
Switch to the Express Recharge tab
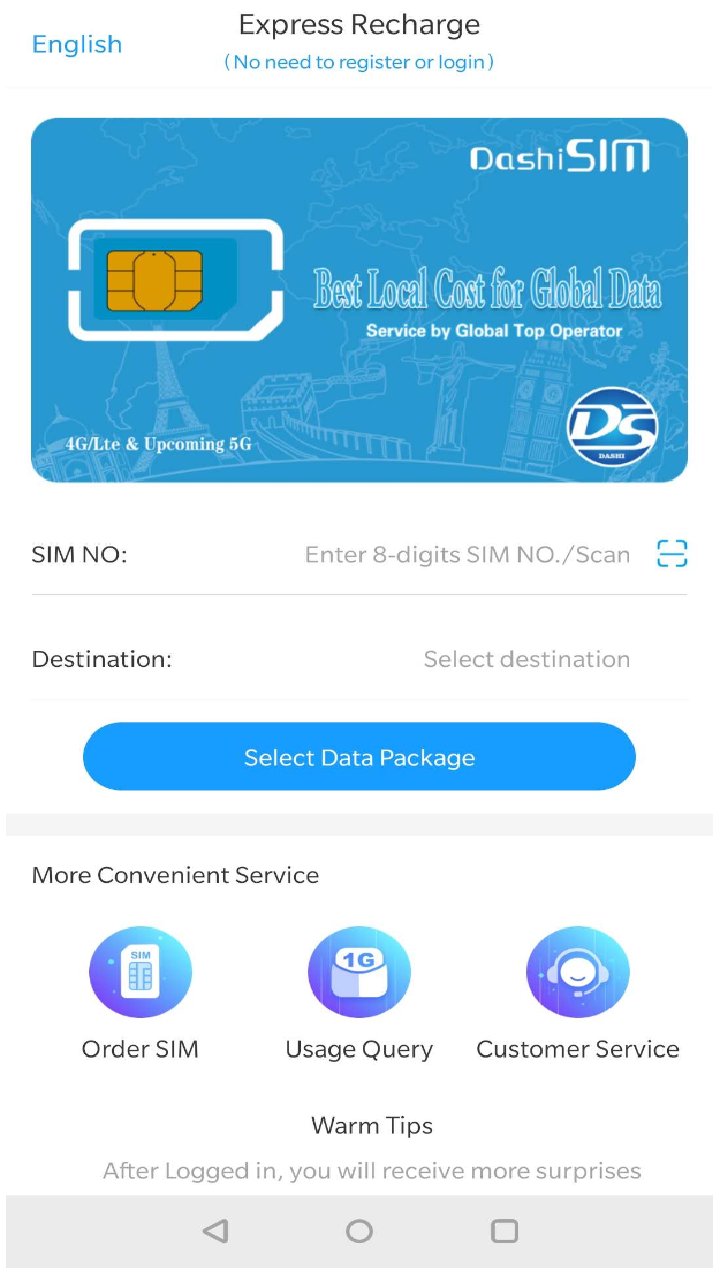359,24
